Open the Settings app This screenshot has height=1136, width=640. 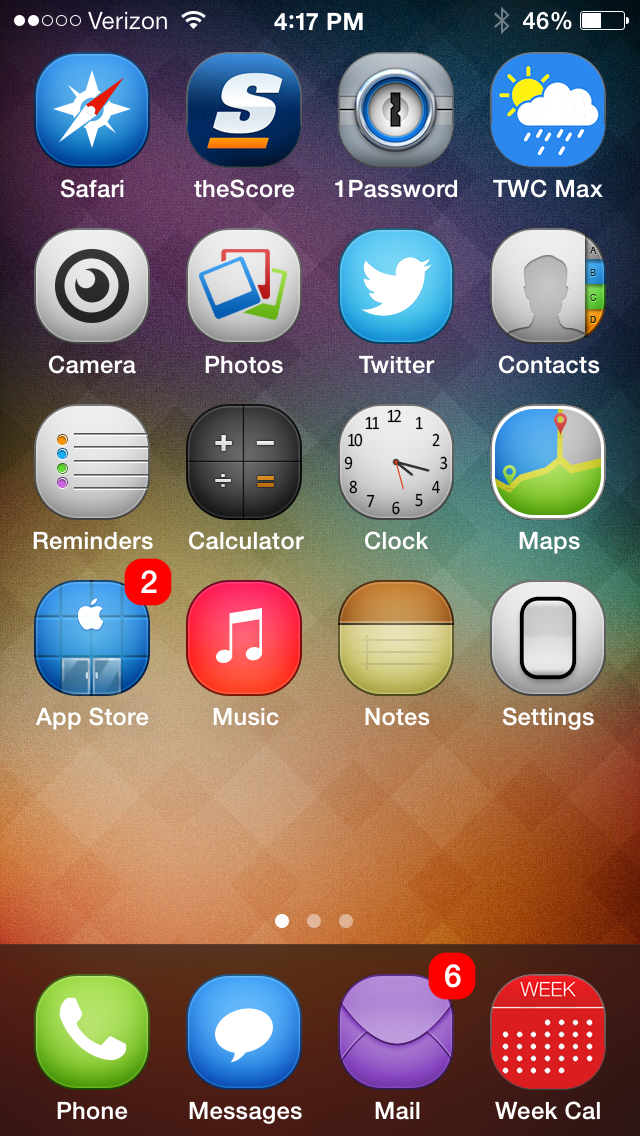click(548, 638)
